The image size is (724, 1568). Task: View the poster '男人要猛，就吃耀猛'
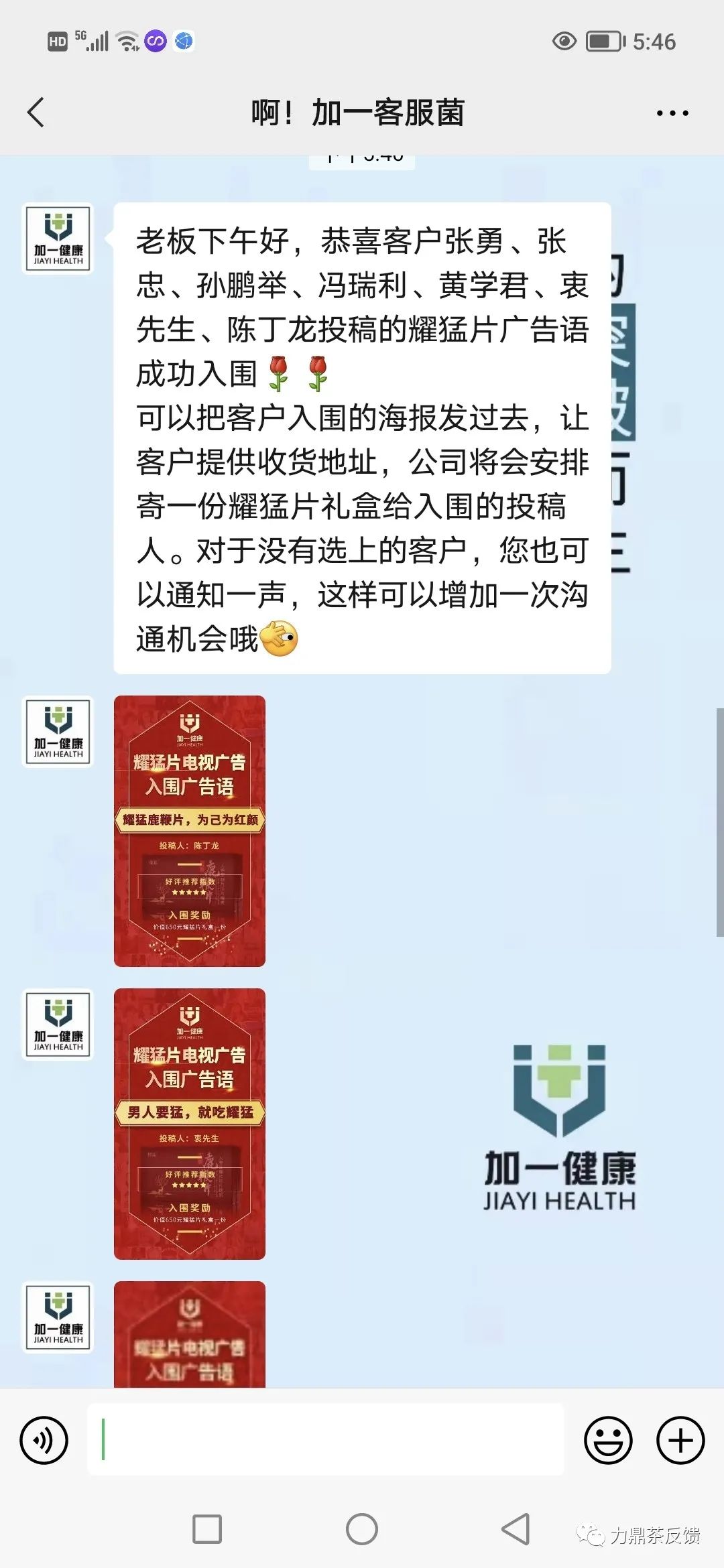point(190,1124)
